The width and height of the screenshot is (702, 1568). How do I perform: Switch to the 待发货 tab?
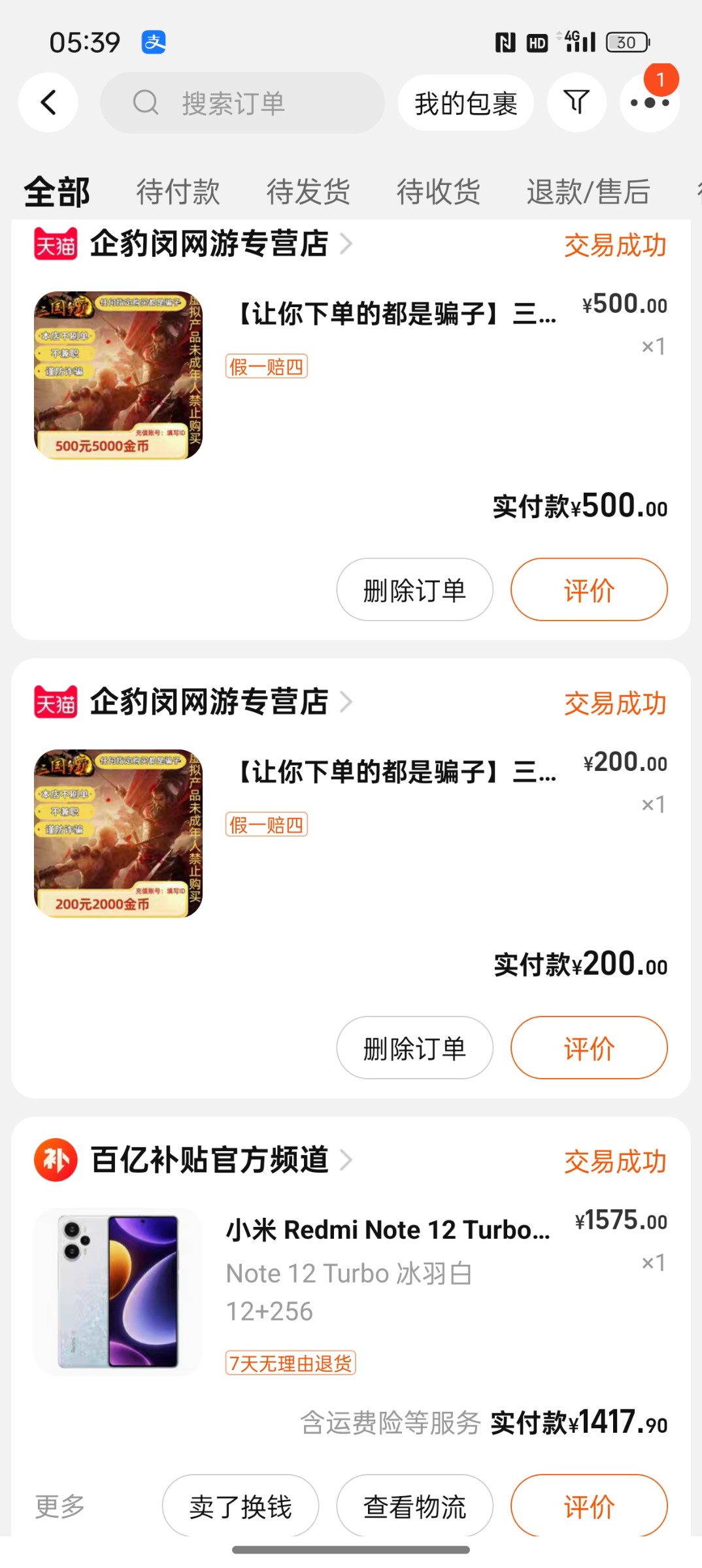pos(308,192)
